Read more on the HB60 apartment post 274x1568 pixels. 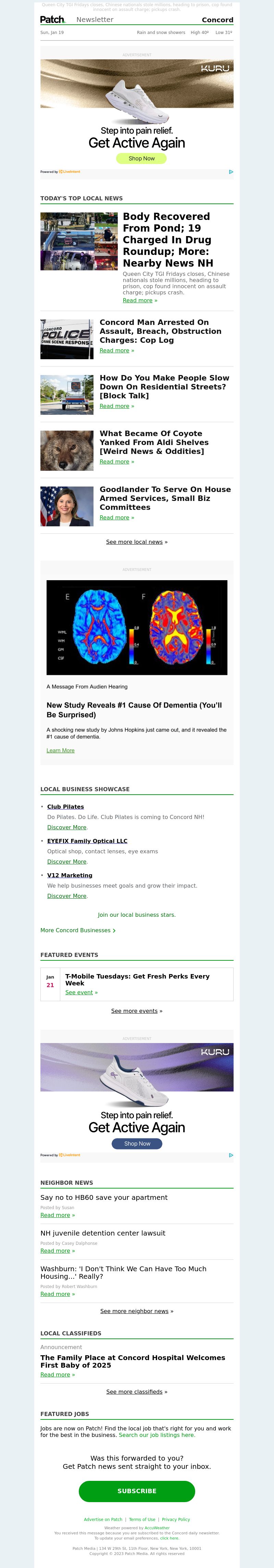[55, 1215]
